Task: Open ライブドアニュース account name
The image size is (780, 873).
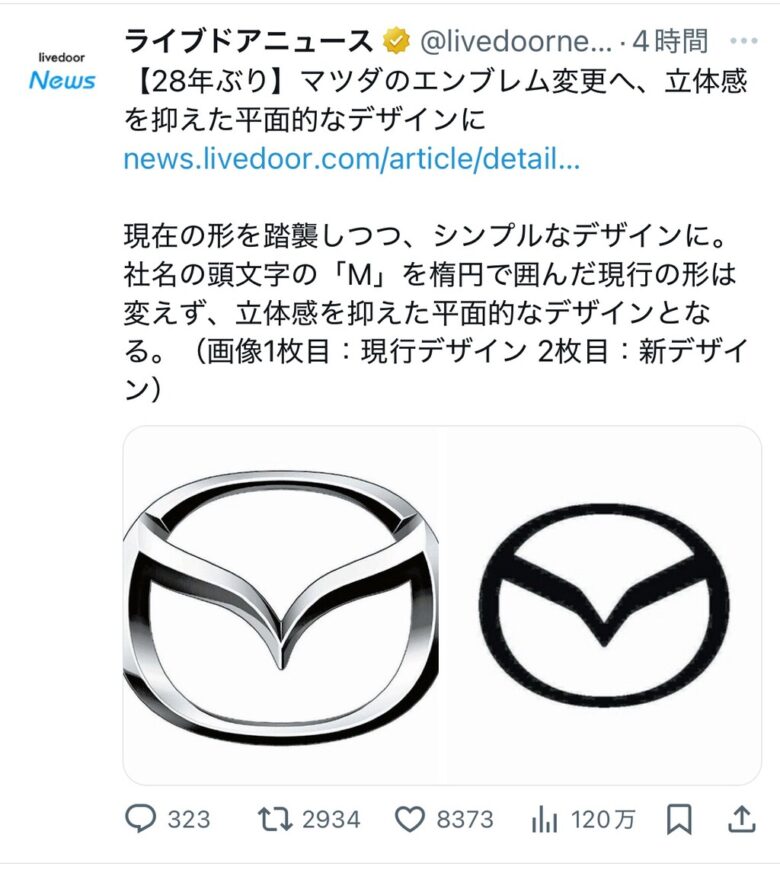Action: 247,41
